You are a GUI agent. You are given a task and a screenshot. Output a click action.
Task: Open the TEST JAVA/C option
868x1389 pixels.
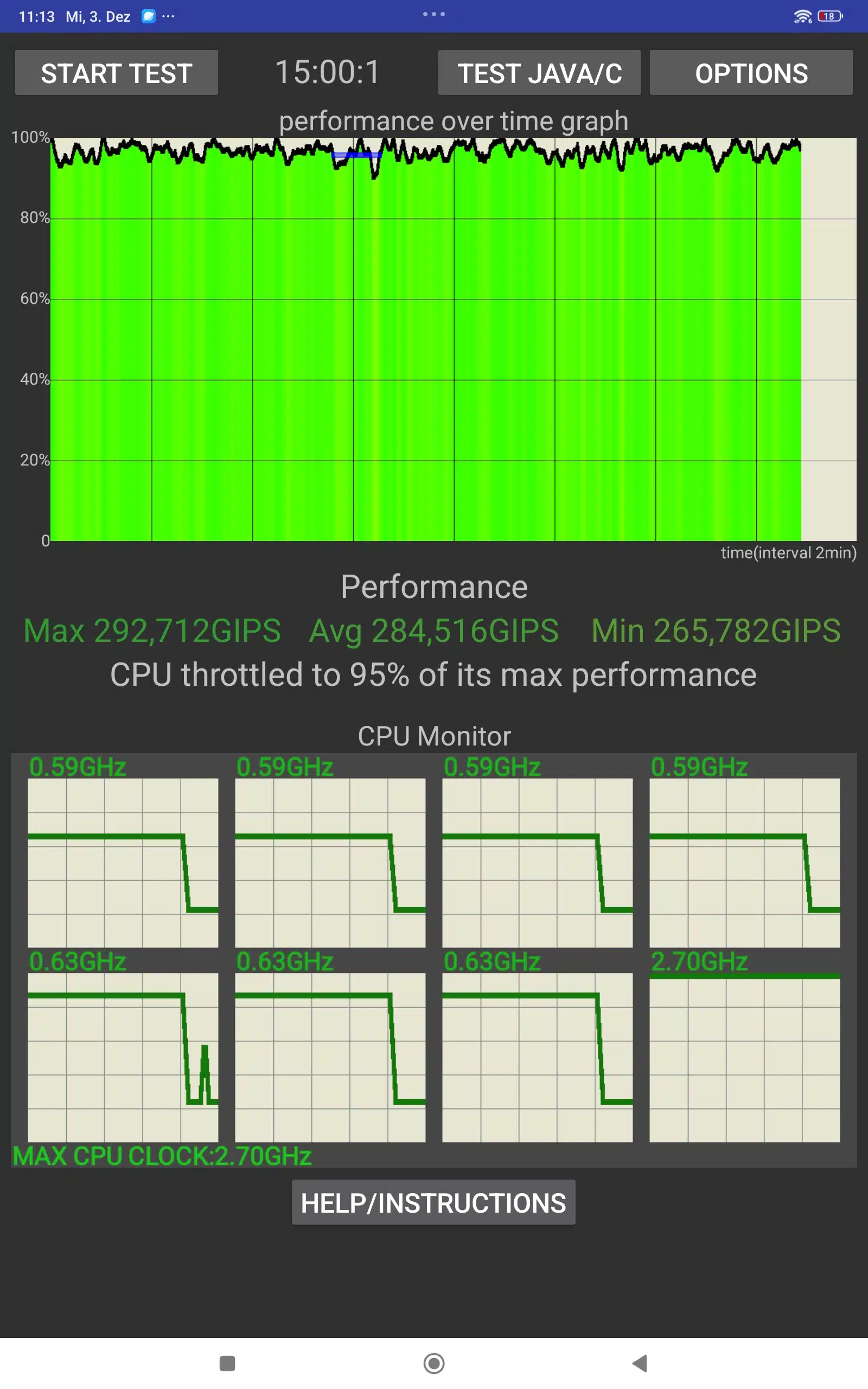coord(539,73)
